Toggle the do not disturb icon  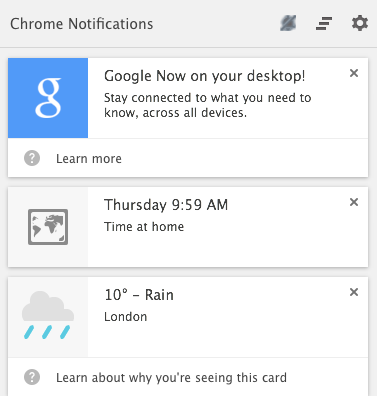[288, 24]
